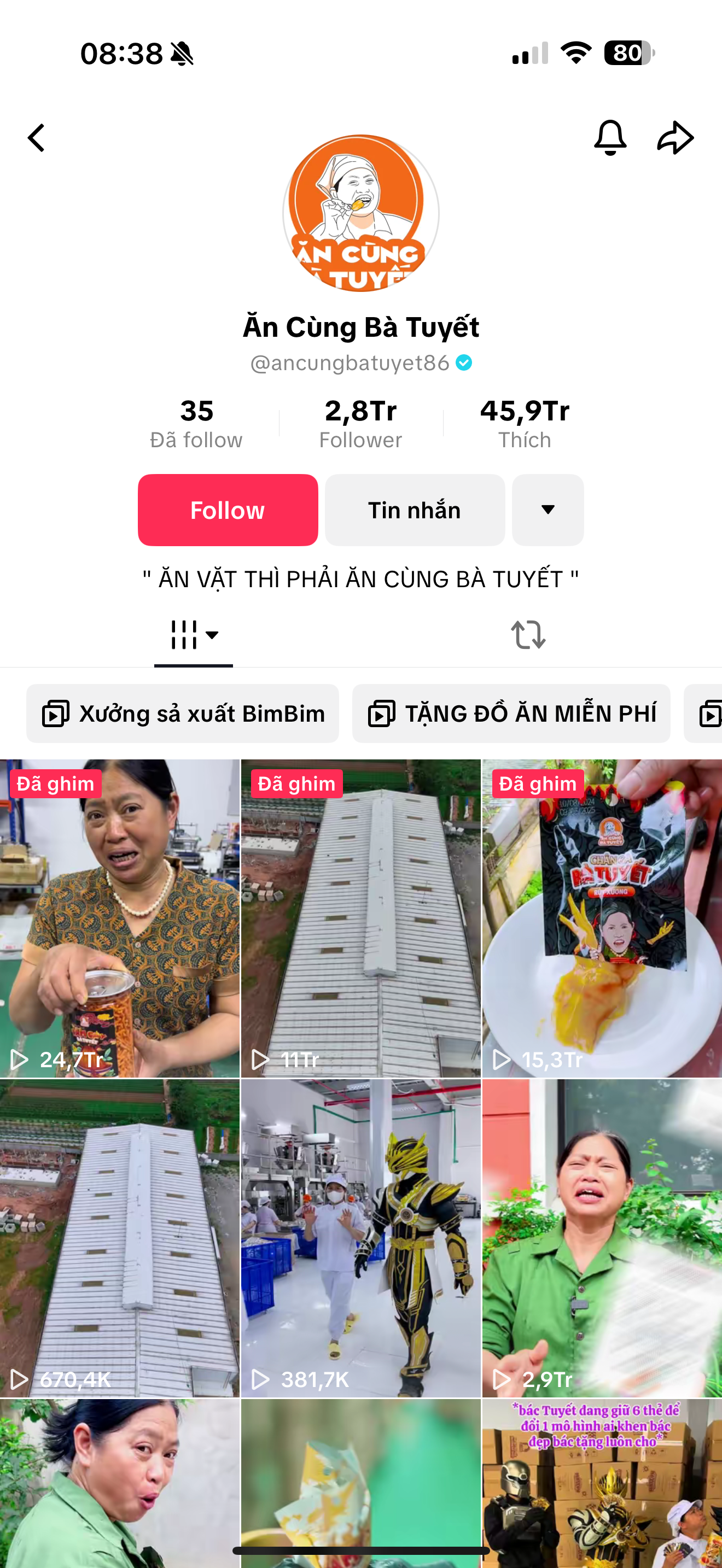View the 2,8Tr Follower list
This screenshot has height=1568, width=722.
click(360, 424)
